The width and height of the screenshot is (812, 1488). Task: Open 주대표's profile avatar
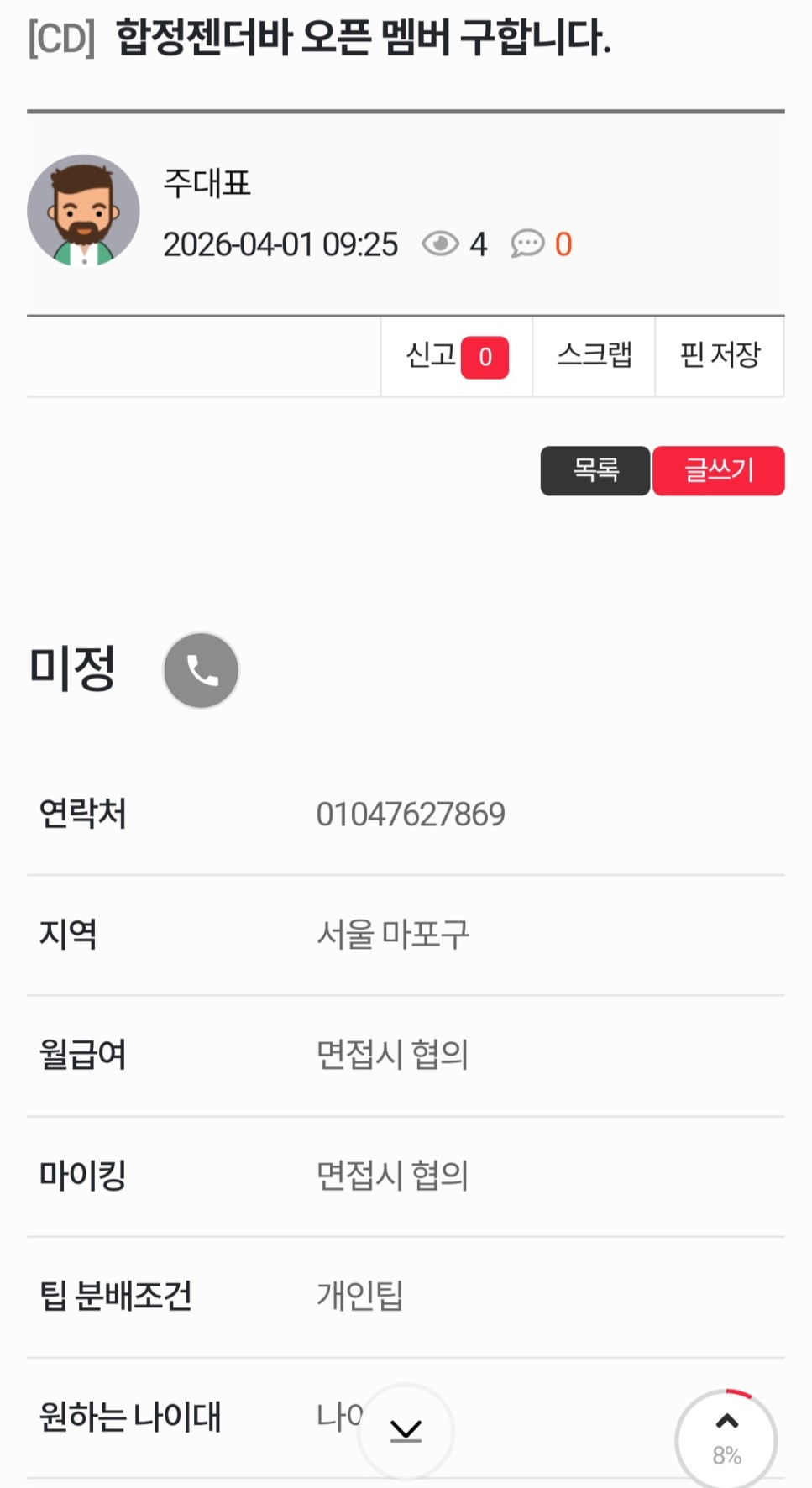tap(83, 210)
